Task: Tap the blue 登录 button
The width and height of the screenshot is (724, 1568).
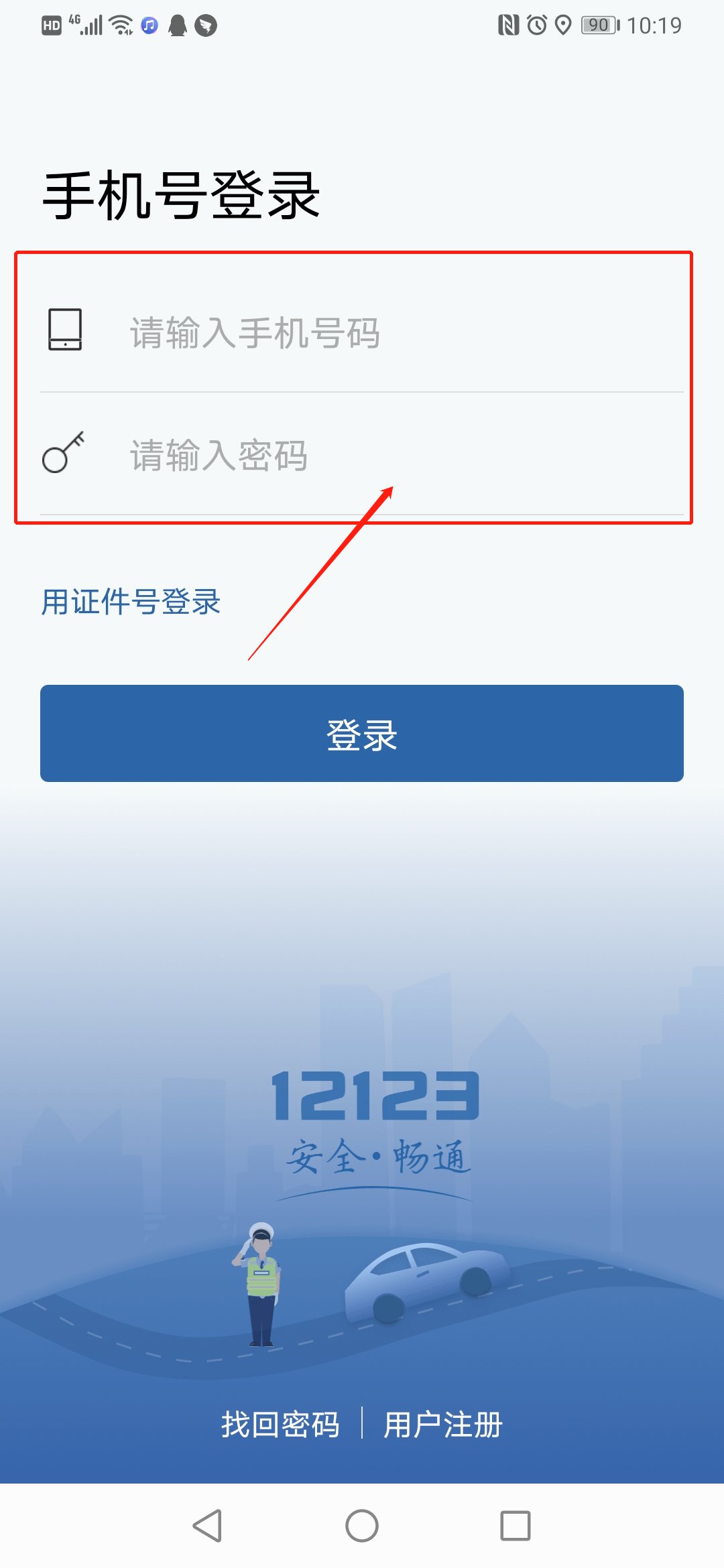Action: tap(362, 734)
